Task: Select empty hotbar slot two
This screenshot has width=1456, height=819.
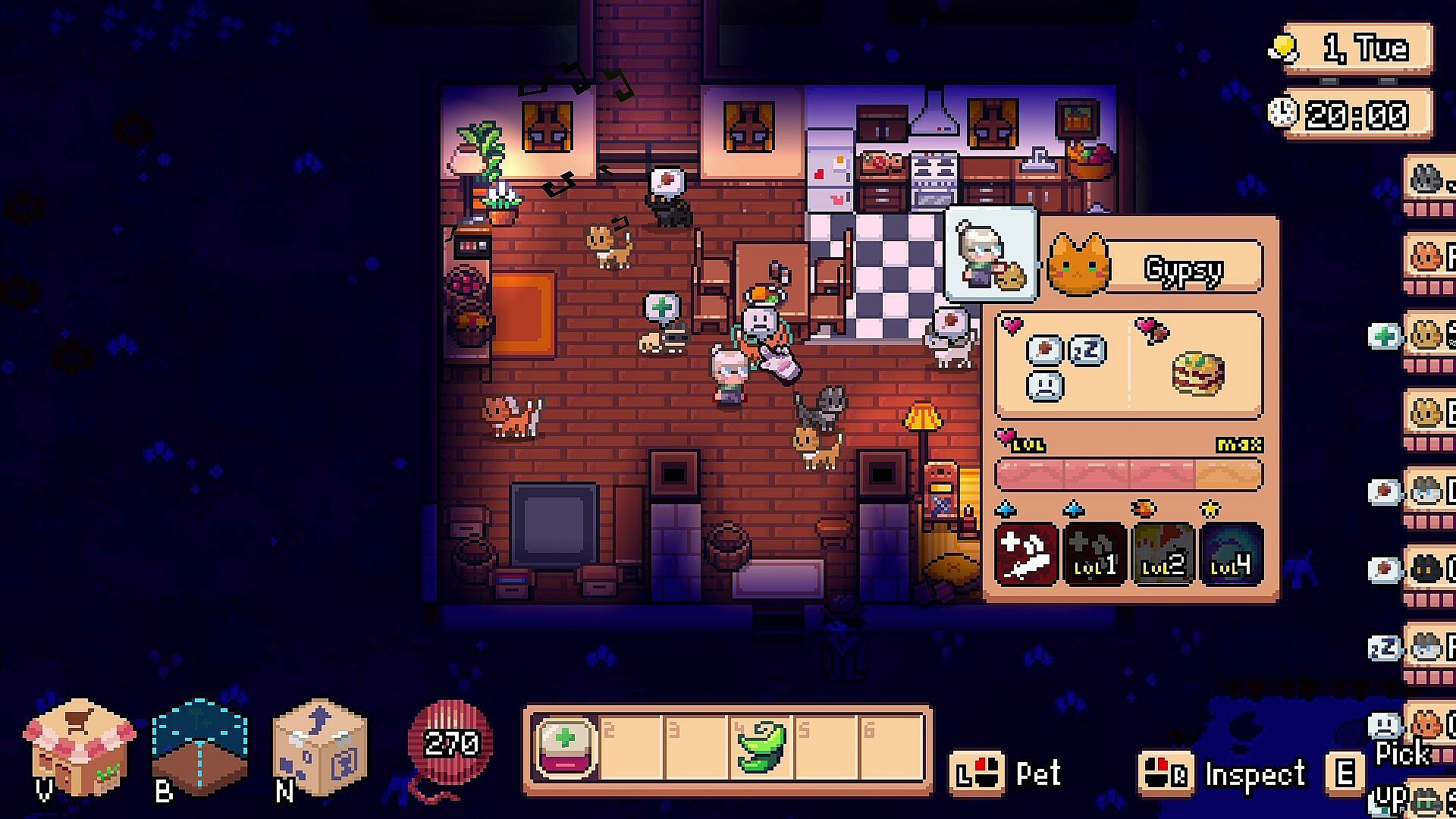Action: pyautogui.click(x=630, y=748)
